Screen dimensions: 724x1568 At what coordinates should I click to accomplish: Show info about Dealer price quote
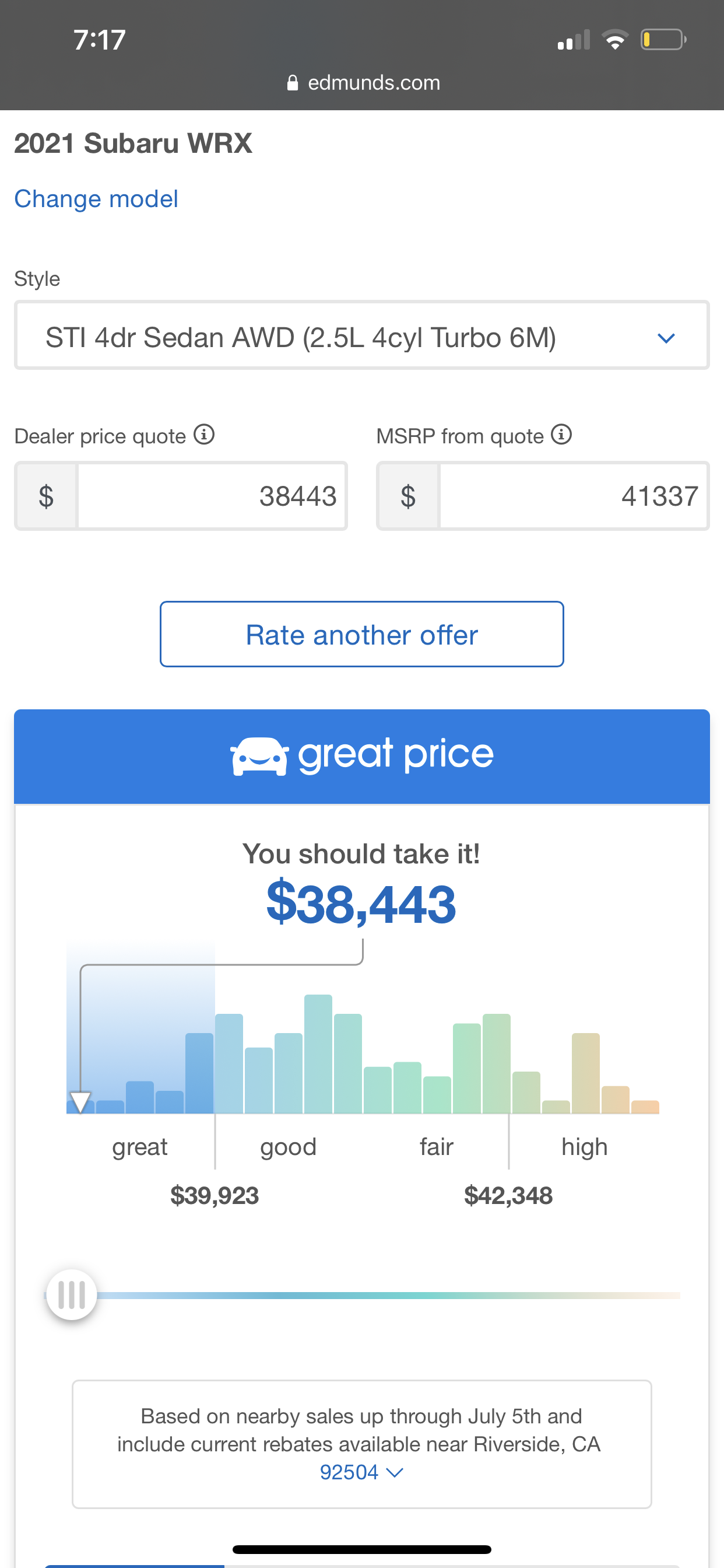[x=204, y=435]
